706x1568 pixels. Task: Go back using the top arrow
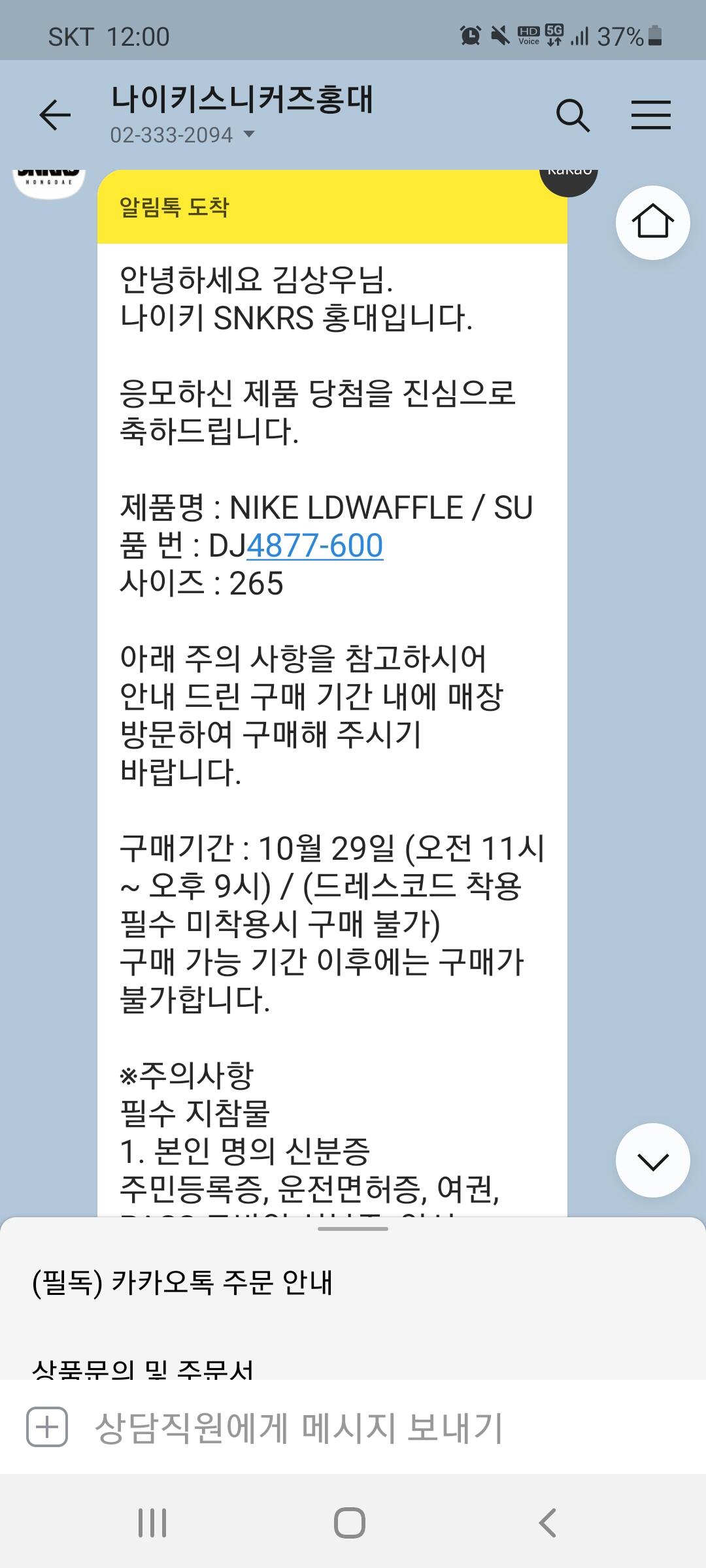pyautogui.click(x=55, y=116)
